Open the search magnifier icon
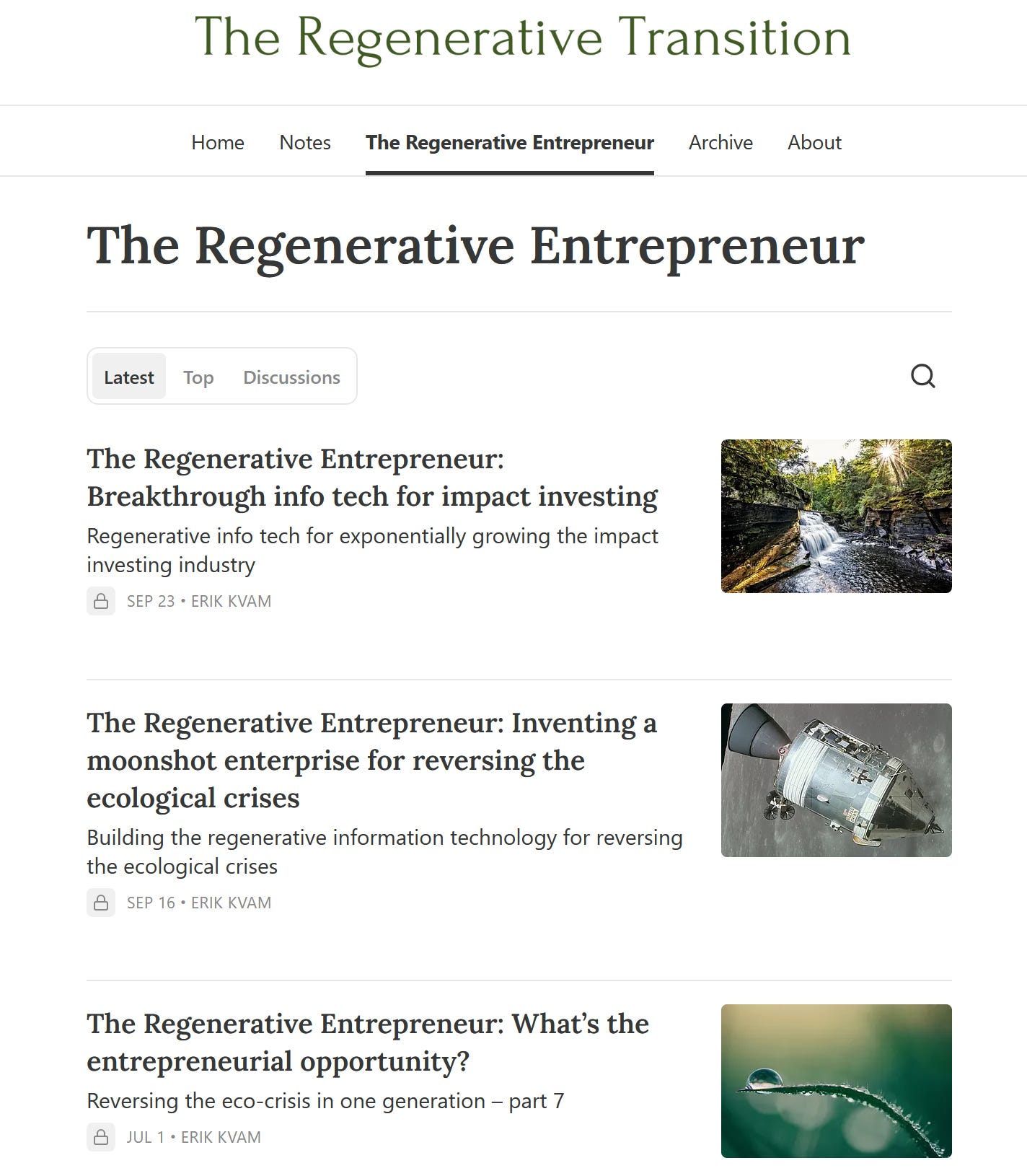The height and width of the screenshot is (1176, 1027). [x=922, y=376]
